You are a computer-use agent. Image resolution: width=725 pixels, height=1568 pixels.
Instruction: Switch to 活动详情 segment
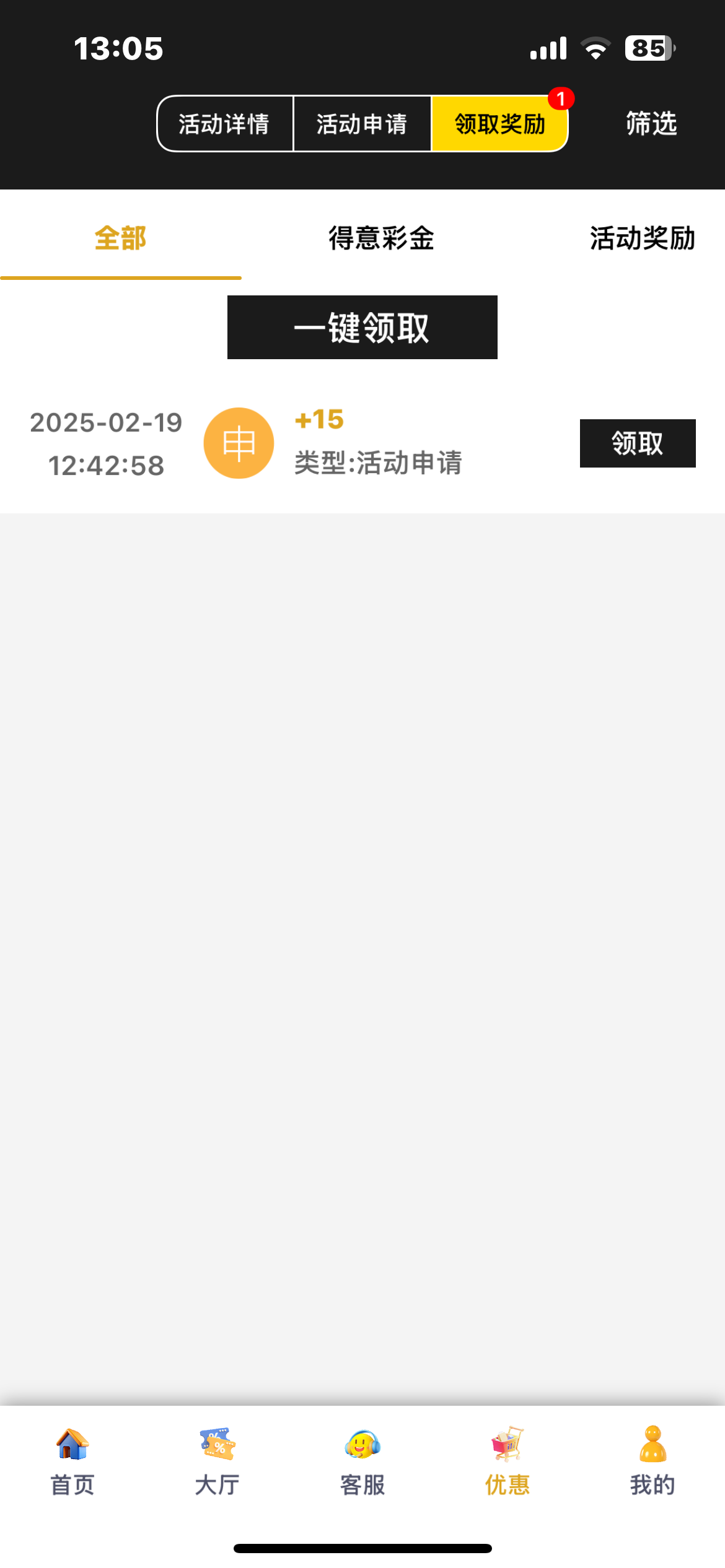(x=224, y=124)
